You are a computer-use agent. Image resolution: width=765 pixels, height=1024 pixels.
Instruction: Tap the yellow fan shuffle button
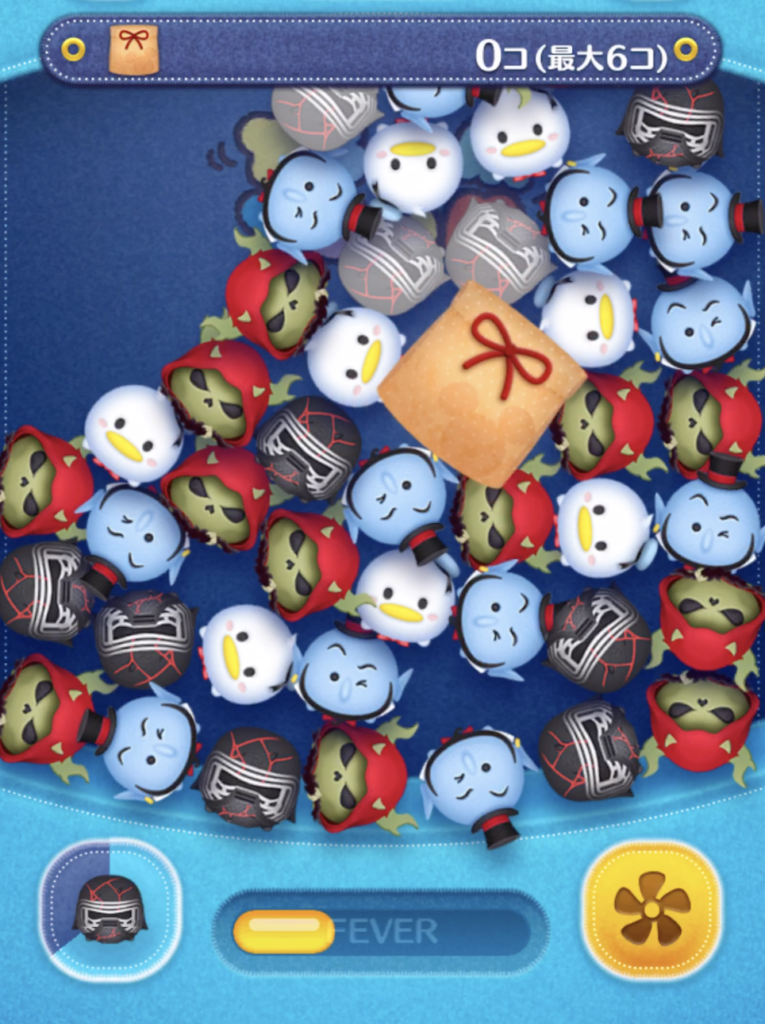[651, 910]
